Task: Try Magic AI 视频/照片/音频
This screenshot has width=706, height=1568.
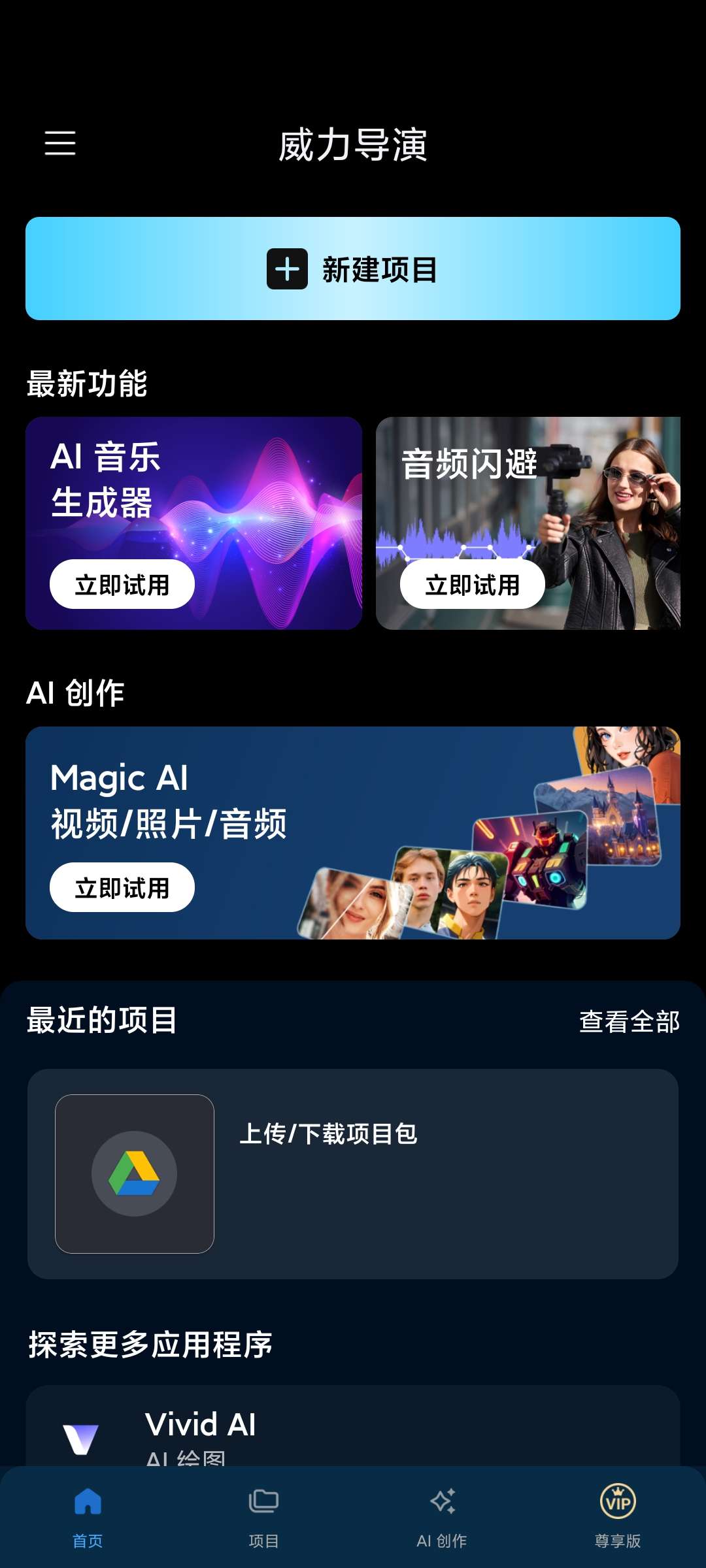Action: click(122, 887)
